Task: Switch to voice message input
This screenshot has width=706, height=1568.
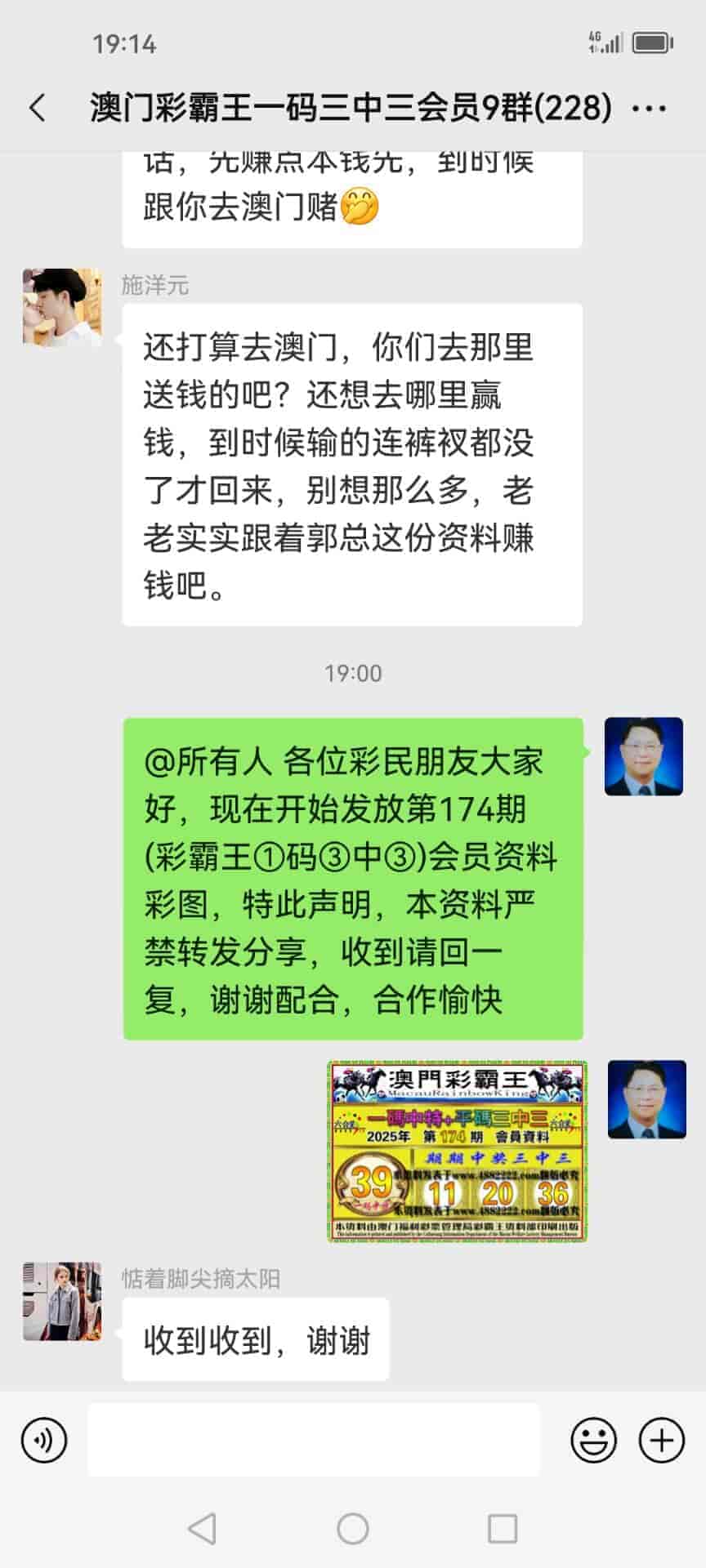Action: pos(43,1440)
